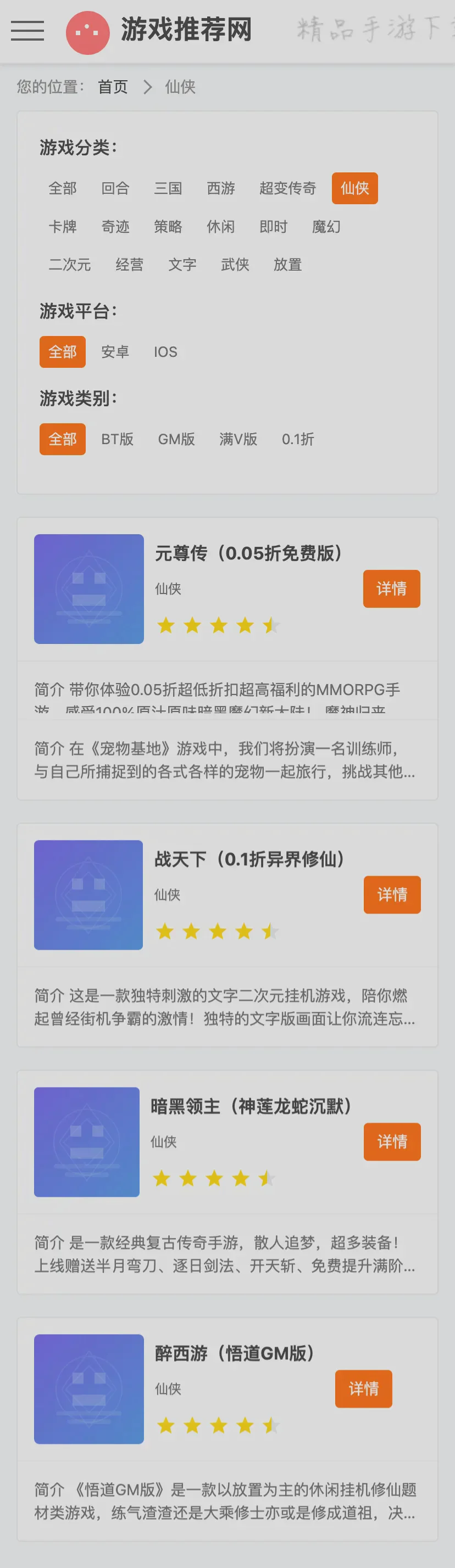Select the 回合 game category
Viewport: 455px width, 1568px height.
click(x=115, y=189)
